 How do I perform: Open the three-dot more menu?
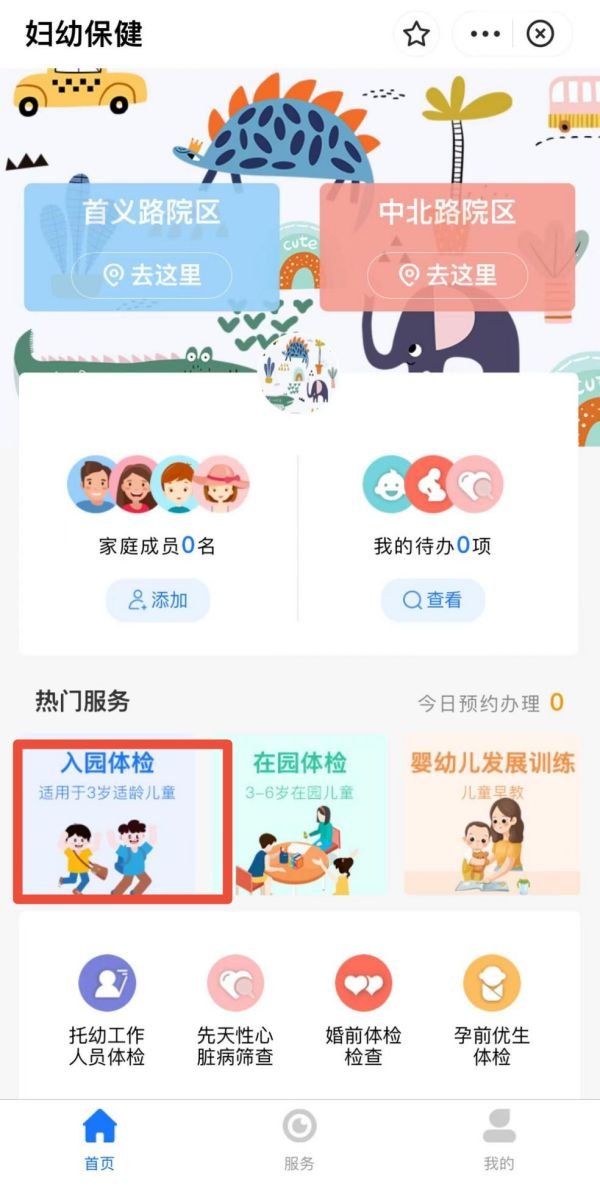(x=485, y=34)
